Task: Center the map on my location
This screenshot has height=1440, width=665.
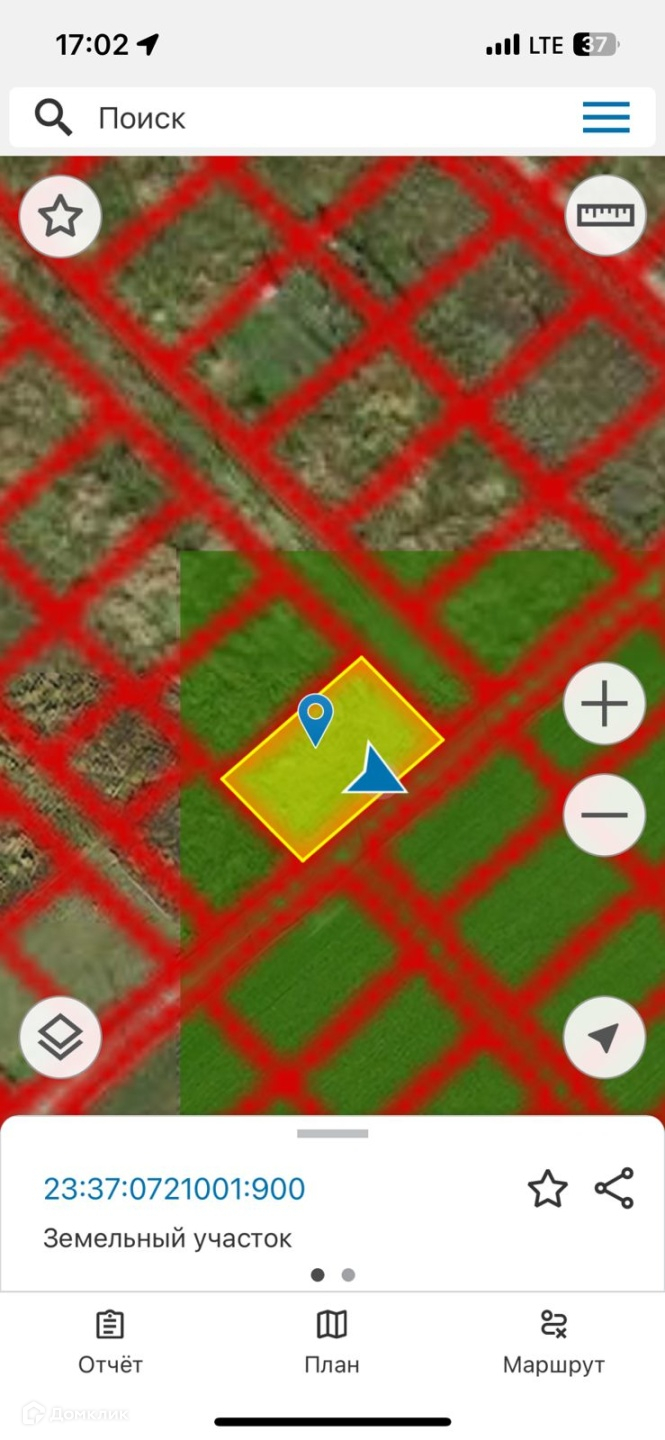Action: 604,1038
